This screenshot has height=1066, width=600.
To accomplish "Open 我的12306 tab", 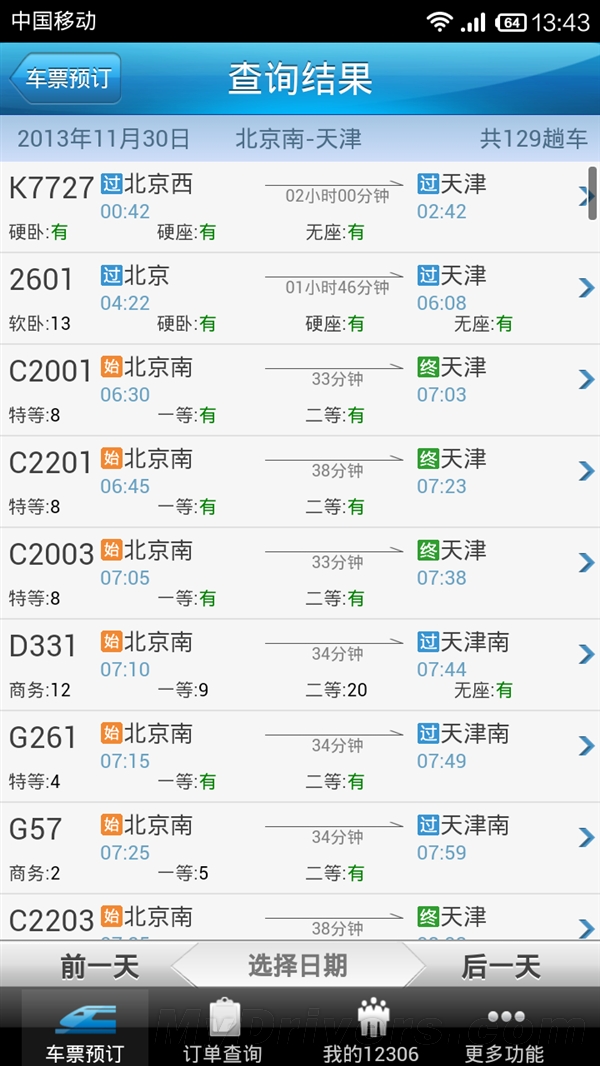I will [x=371, y=1028].
